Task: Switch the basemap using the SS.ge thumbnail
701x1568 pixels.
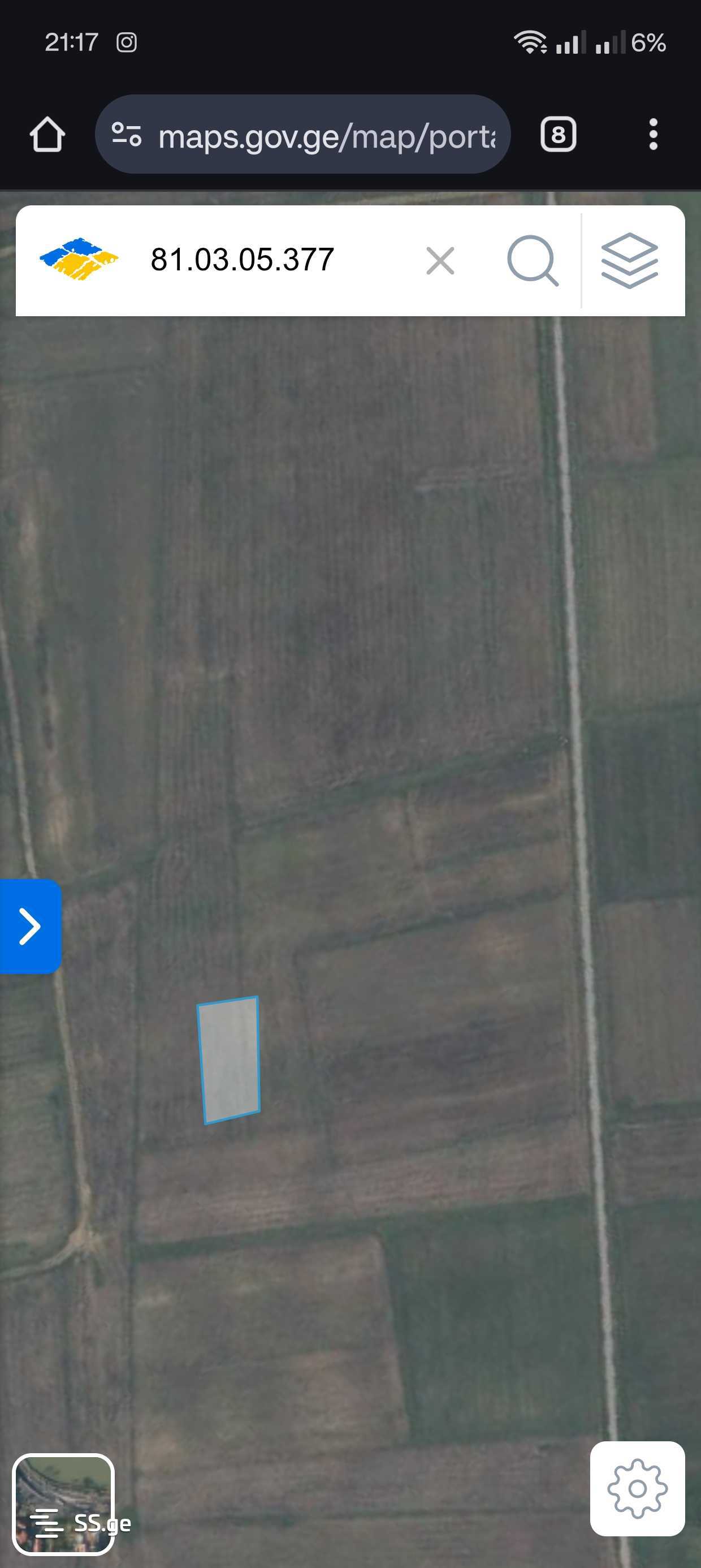Action: pos(63,1504)
